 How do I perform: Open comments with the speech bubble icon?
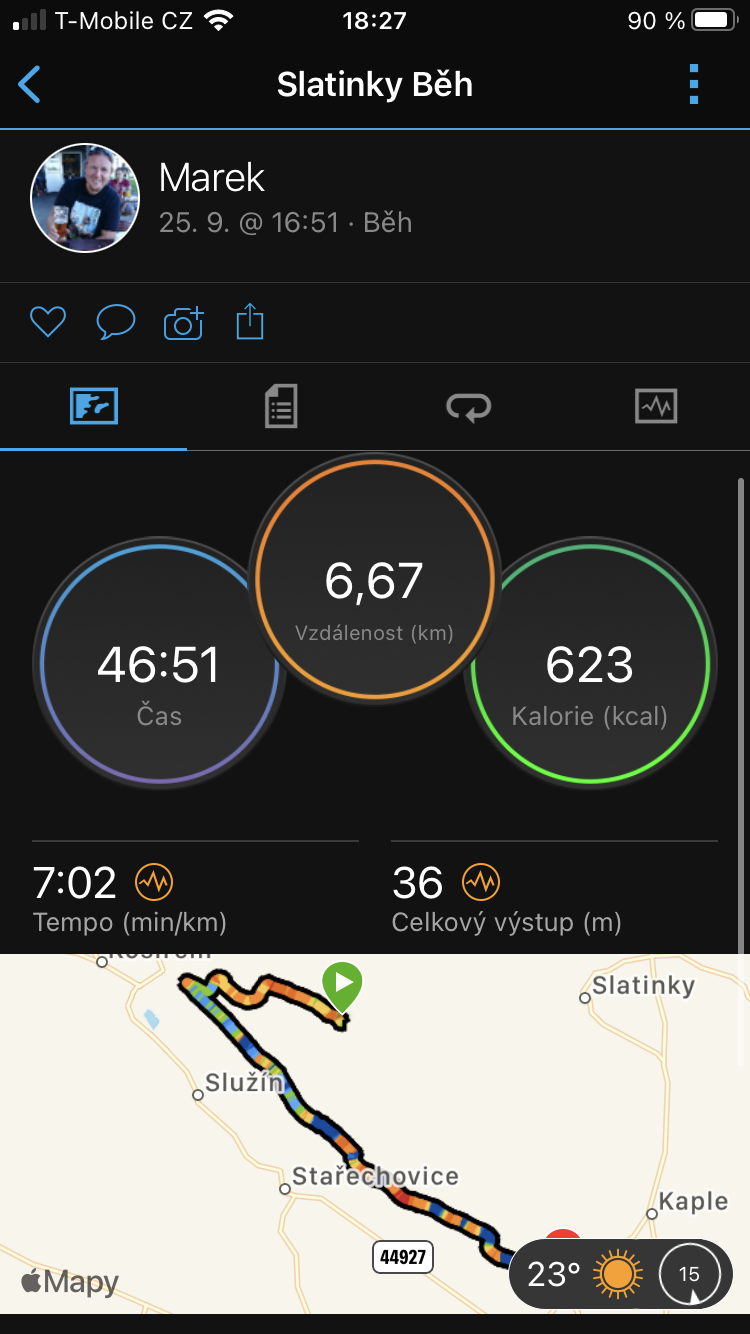pos(116,322)
